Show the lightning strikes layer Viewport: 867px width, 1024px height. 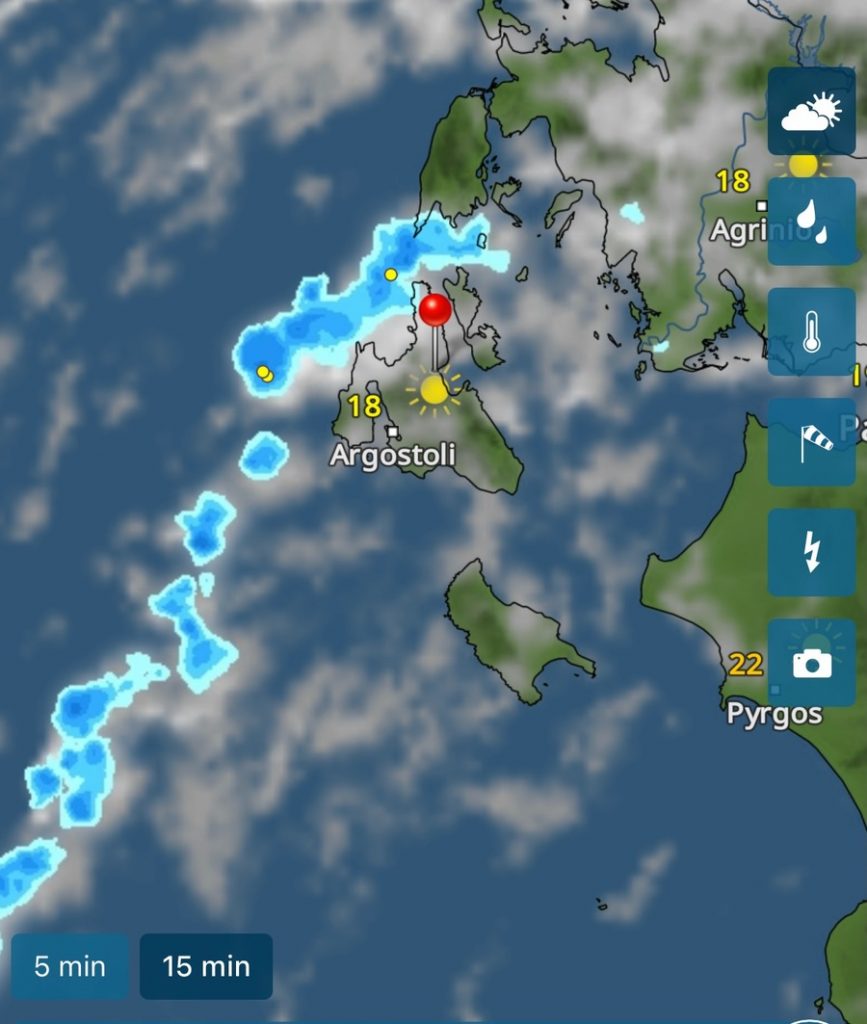pos(811,552)
